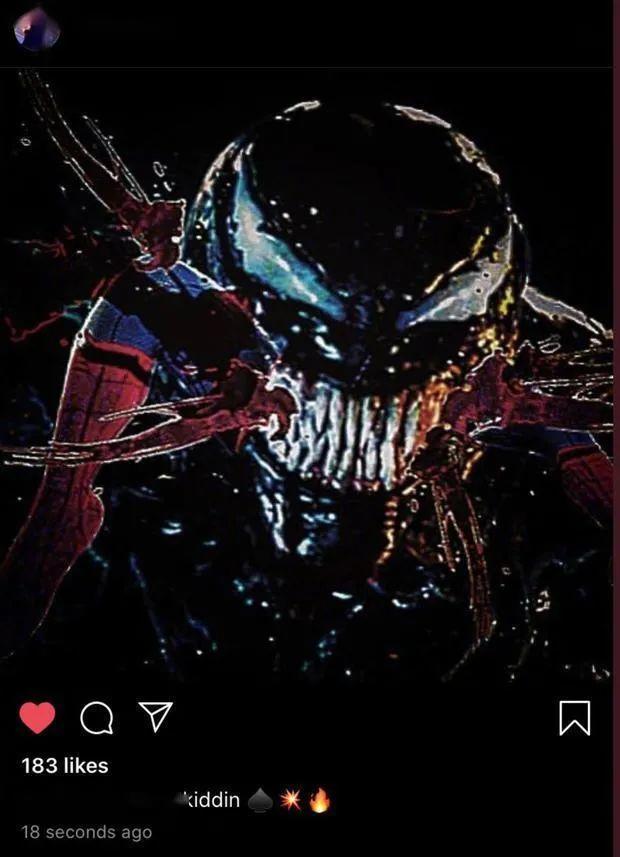The image size is (620, 857).
Task: Open comments via the speech bubble icon
Action: [x=96, y=716]
